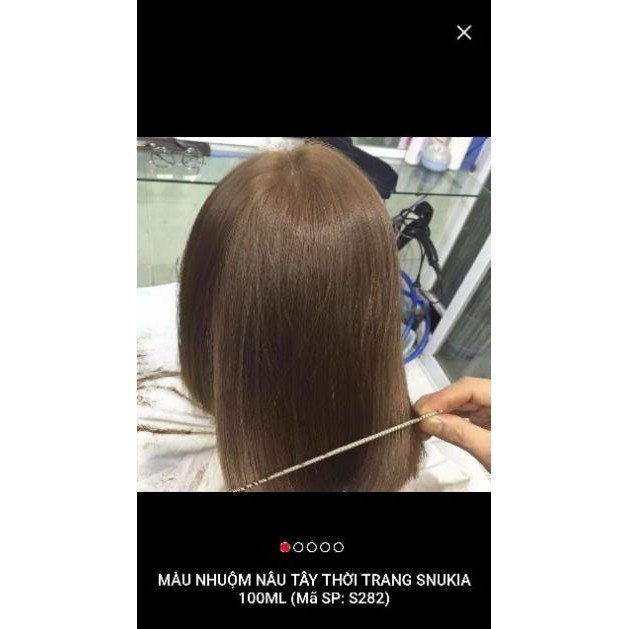Image resolution: width=629 pixels, height=629 pixels.
Task: Jump to the second image dot
Action: (298, 547)
